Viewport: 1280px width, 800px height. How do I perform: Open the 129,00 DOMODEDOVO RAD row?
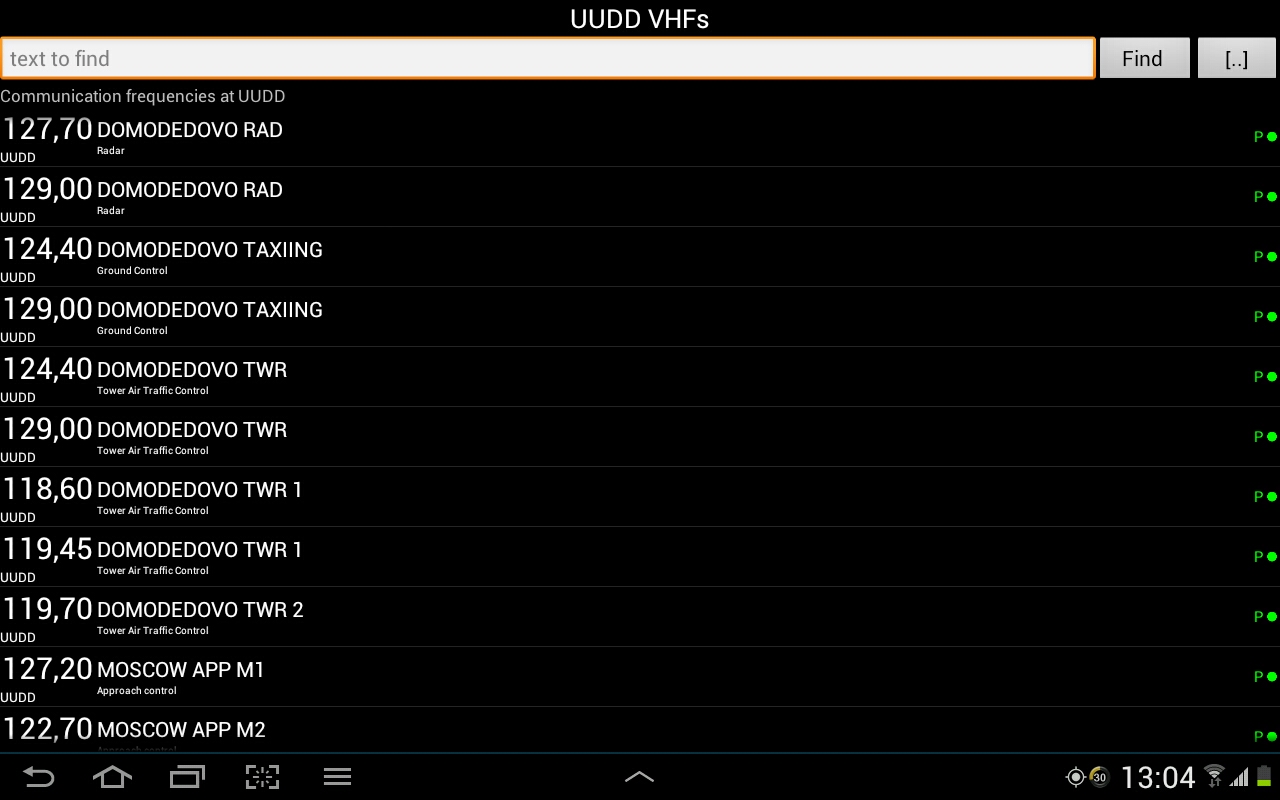point(640,197)
